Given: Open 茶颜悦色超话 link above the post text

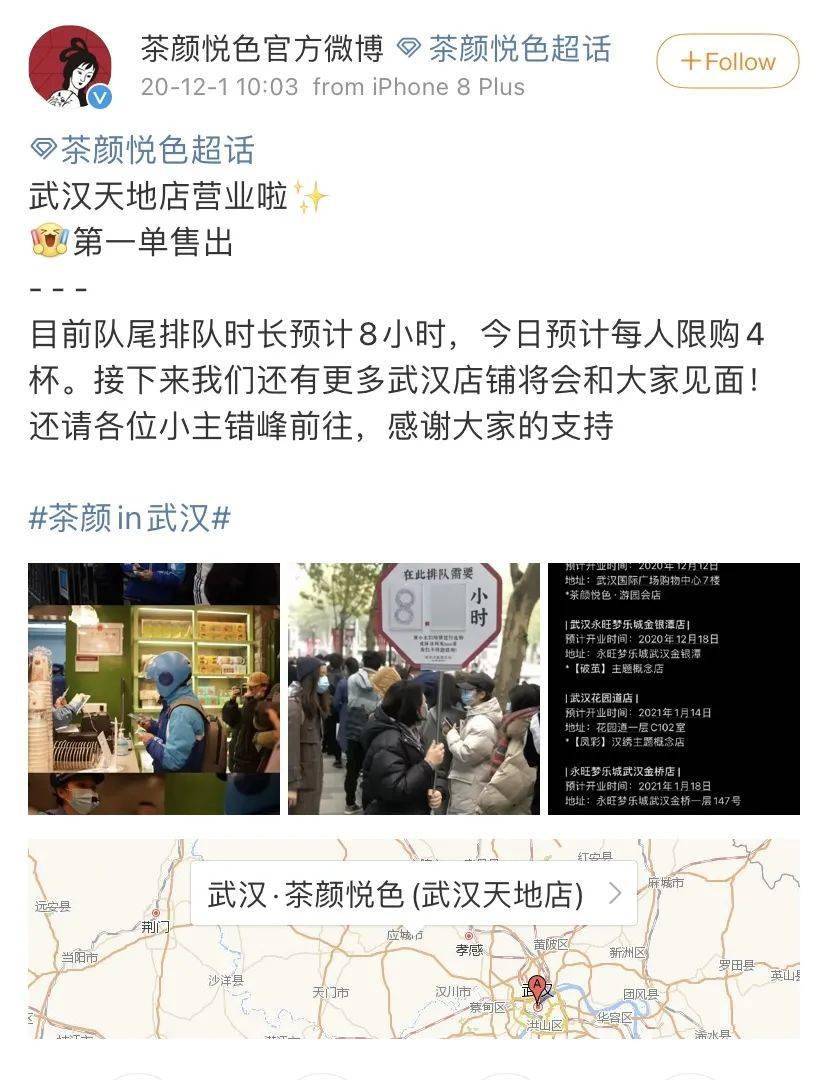Looking at the screenshot, I should click(x=143, y=150).
